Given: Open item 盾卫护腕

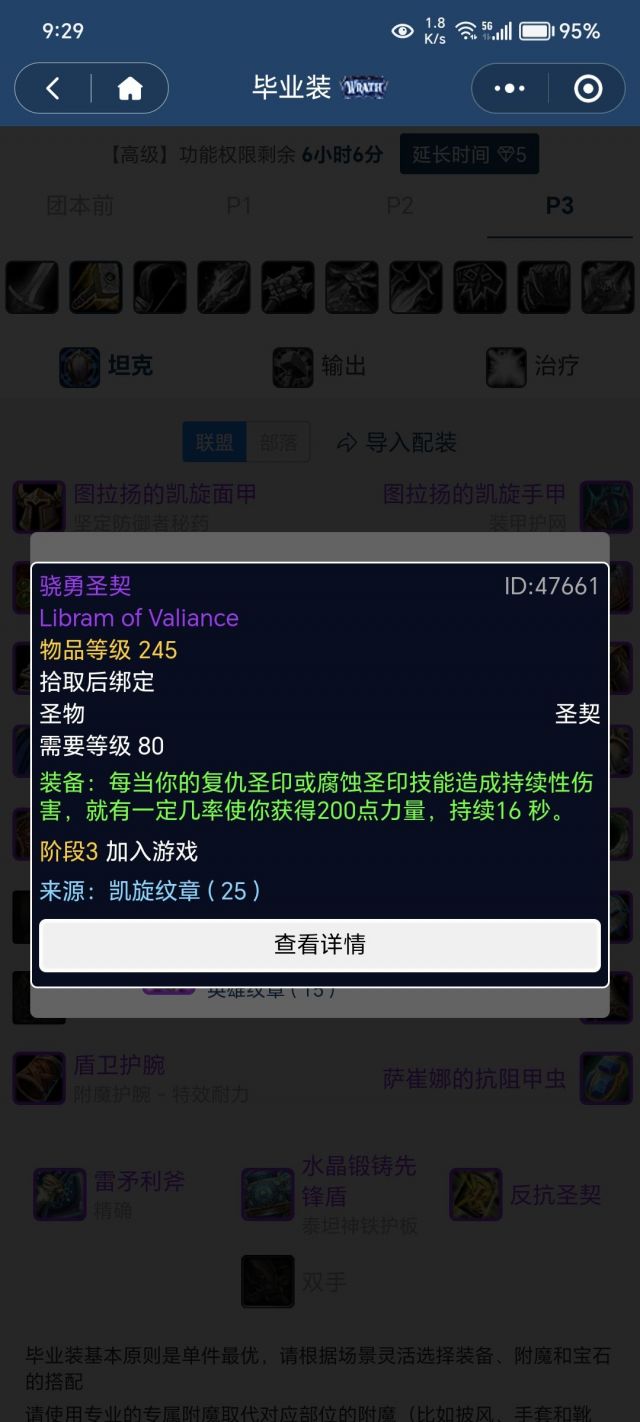Looking at the screenshot, I should (x=119, y=1066).
